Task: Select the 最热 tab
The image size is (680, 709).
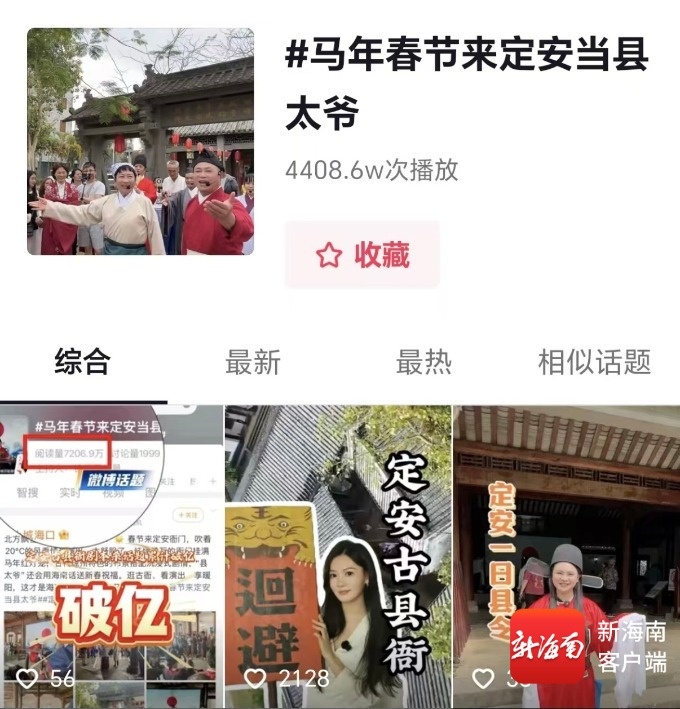Action: pyautogui.click(x=424, y=362)
